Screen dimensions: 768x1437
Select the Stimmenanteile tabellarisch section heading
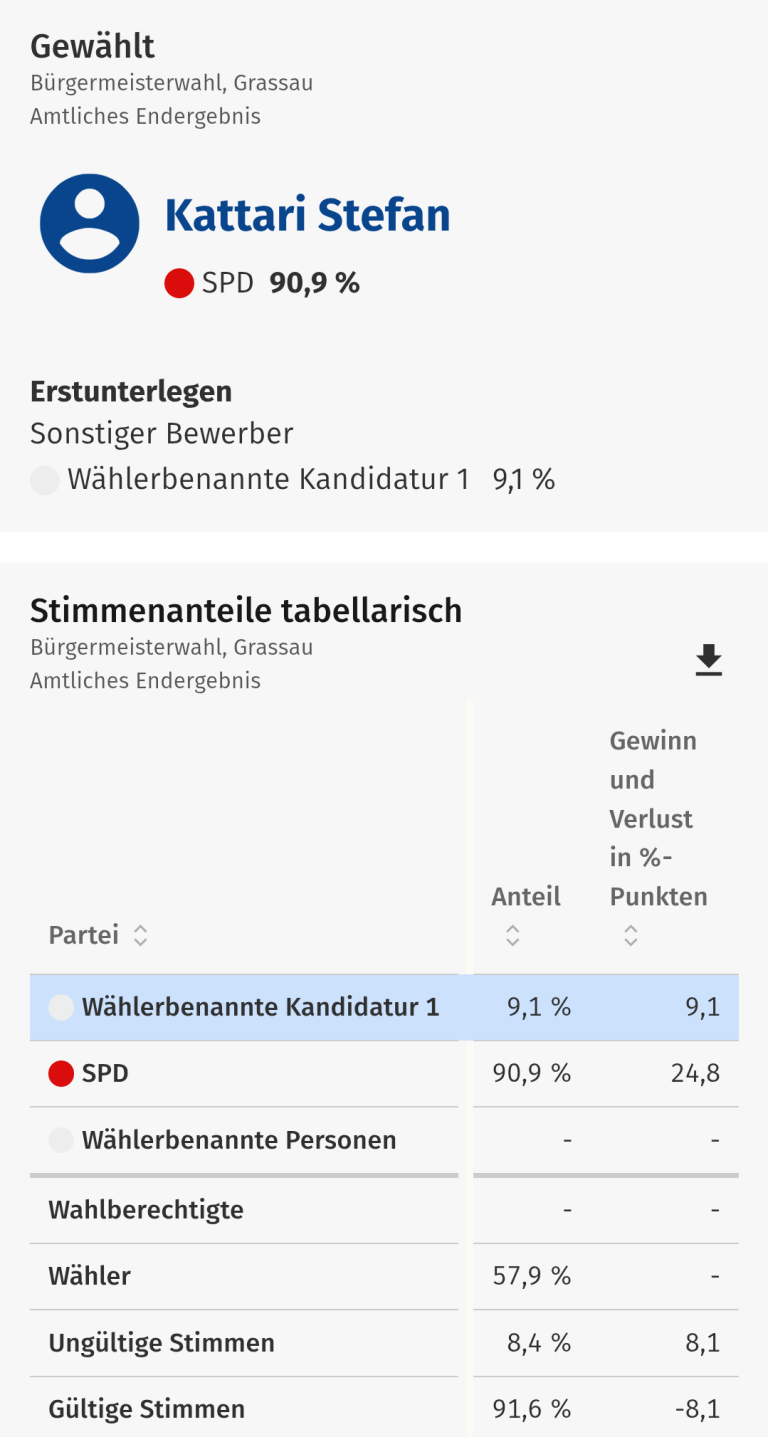(x=246, y=610)
